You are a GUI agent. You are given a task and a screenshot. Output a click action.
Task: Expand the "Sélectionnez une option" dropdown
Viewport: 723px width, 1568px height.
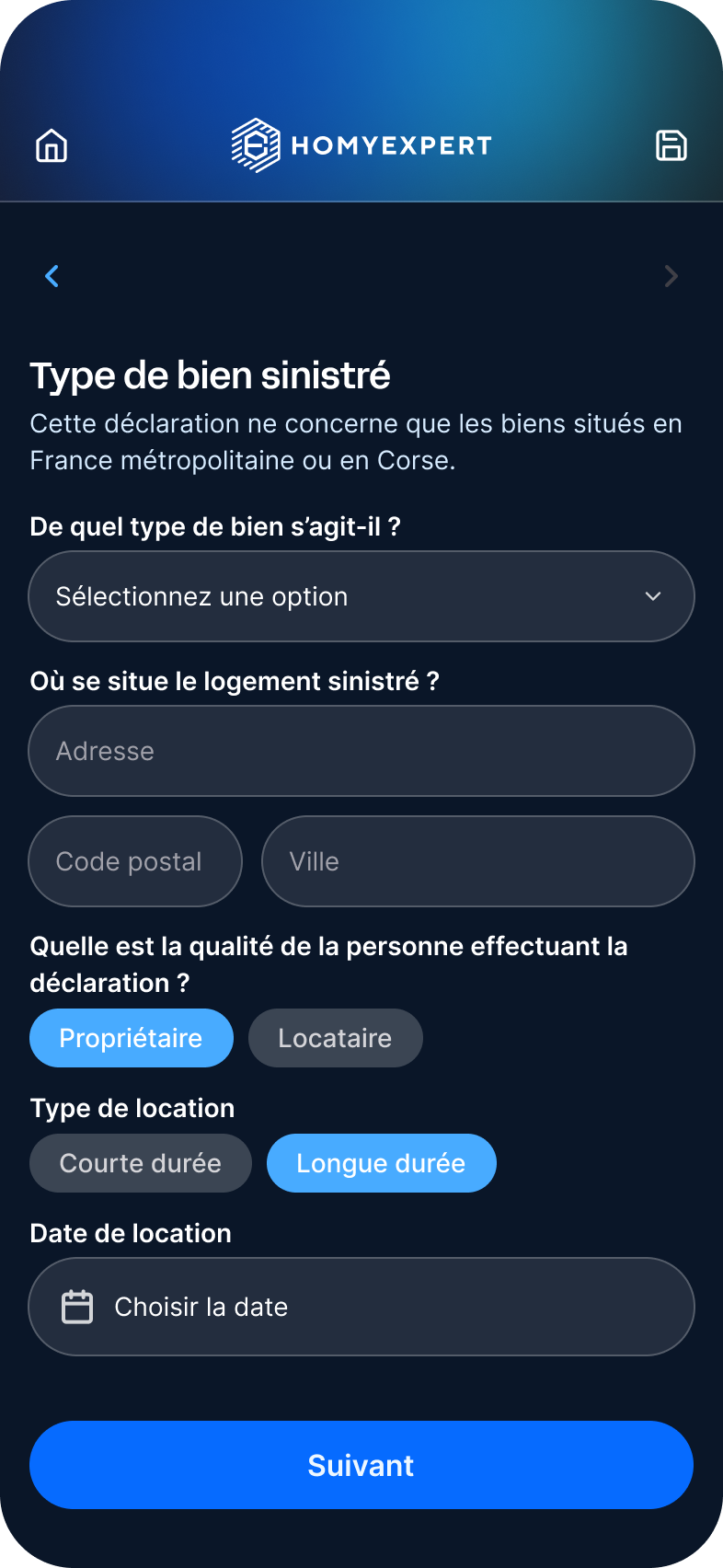361,596
